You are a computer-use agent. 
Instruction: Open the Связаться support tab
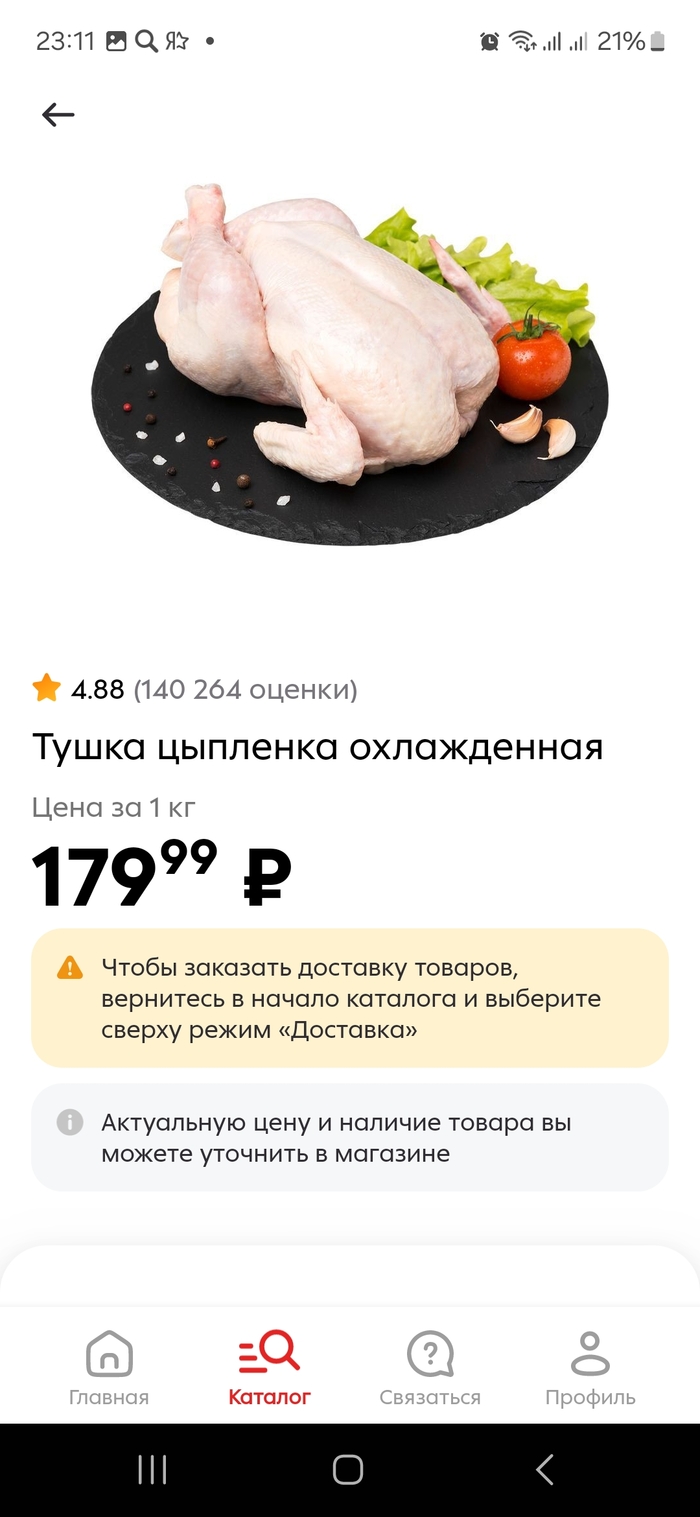coord(430,1369)
